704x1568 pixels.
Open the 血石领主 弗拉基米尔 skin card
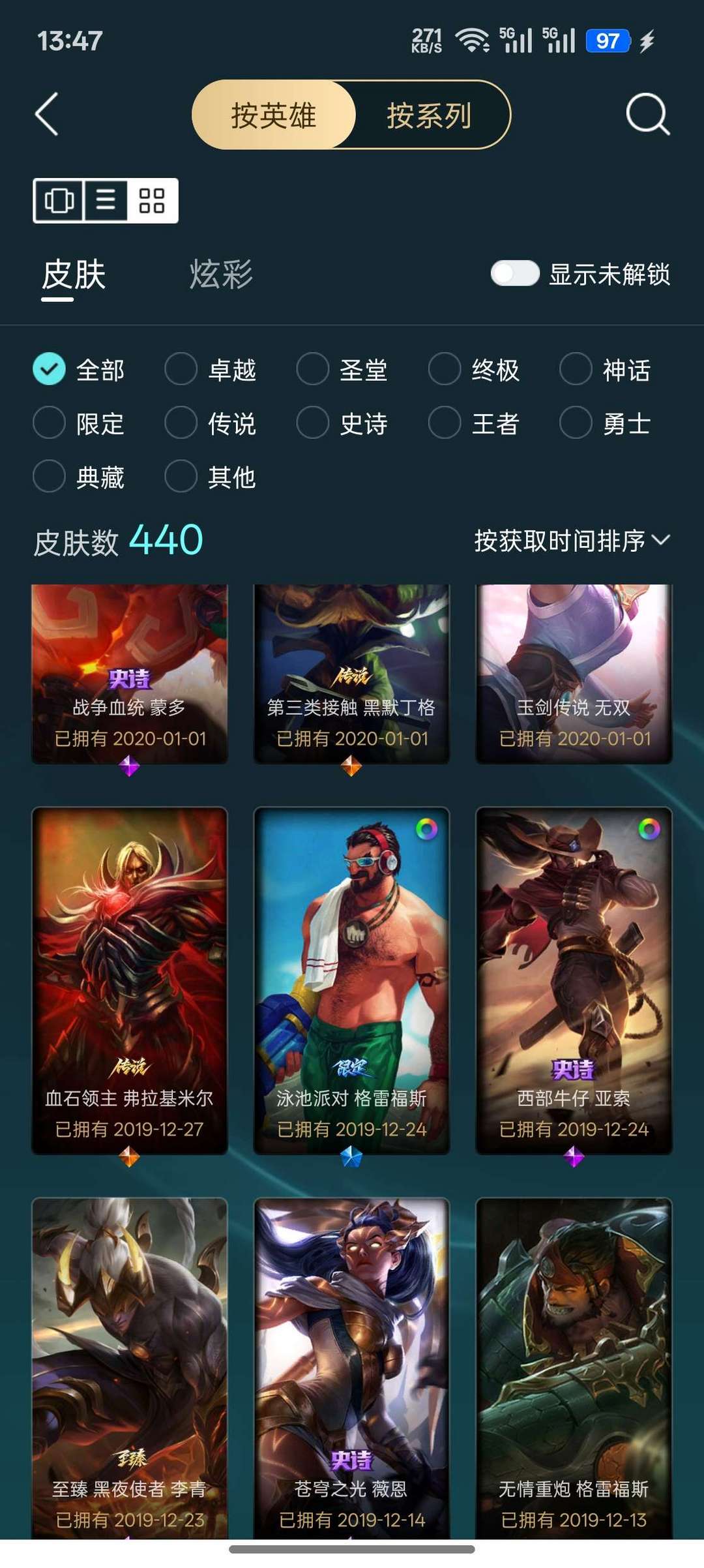pyautogui.click(x=130, y=981)
